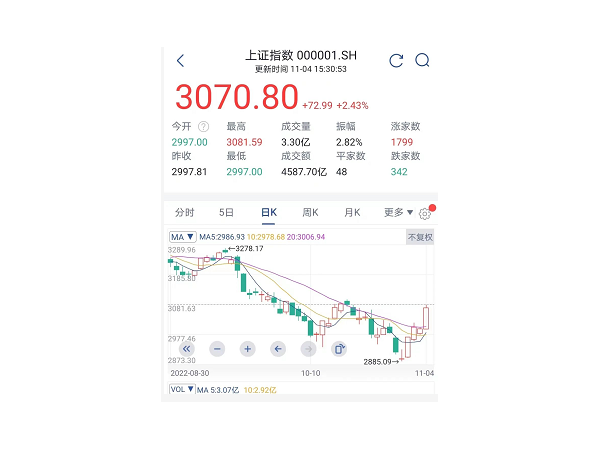Open the MA indicator dropdown

click(181, 237)
